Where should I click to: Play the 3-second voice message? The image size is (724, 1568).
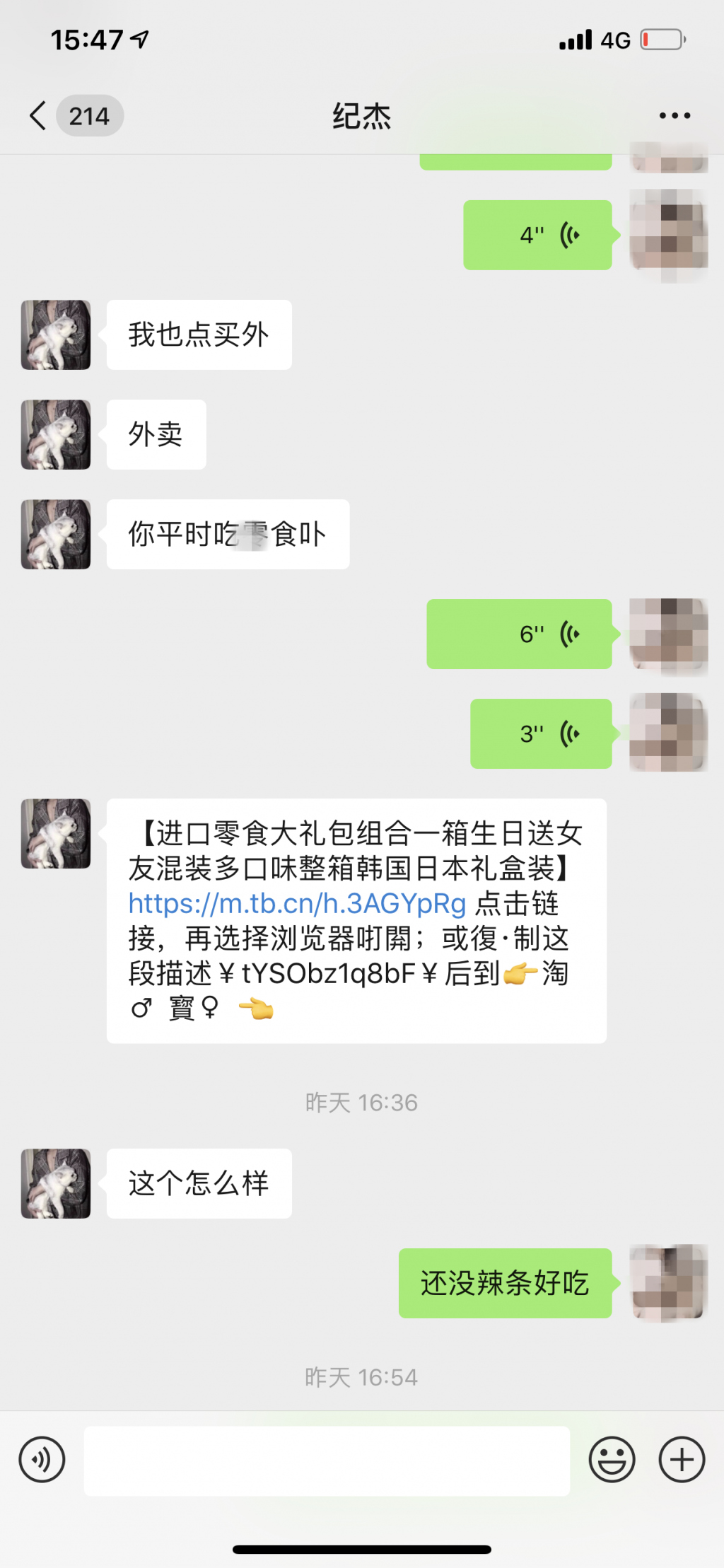[x=541, y=733]
